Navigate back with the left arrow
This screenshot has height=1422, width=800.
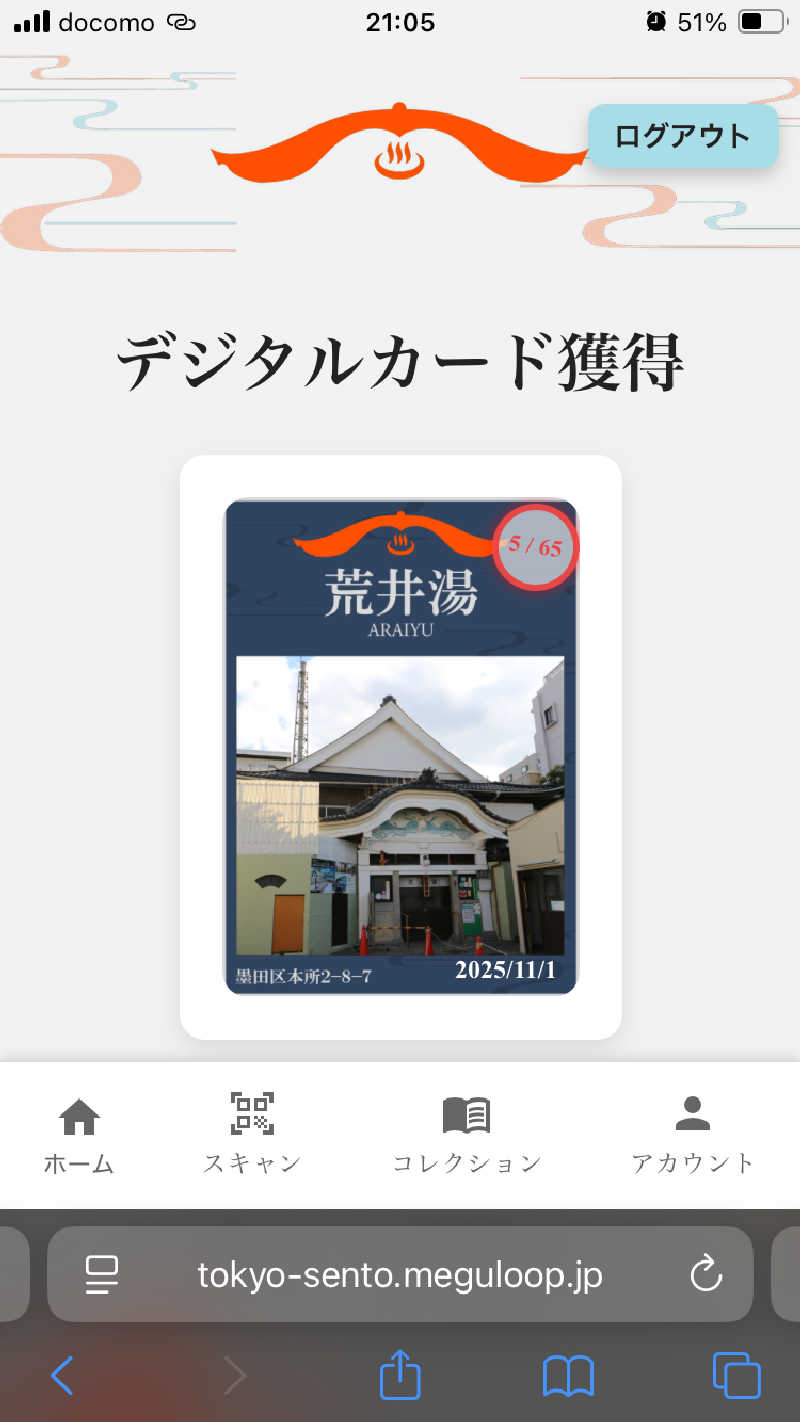pos(62,1375)
